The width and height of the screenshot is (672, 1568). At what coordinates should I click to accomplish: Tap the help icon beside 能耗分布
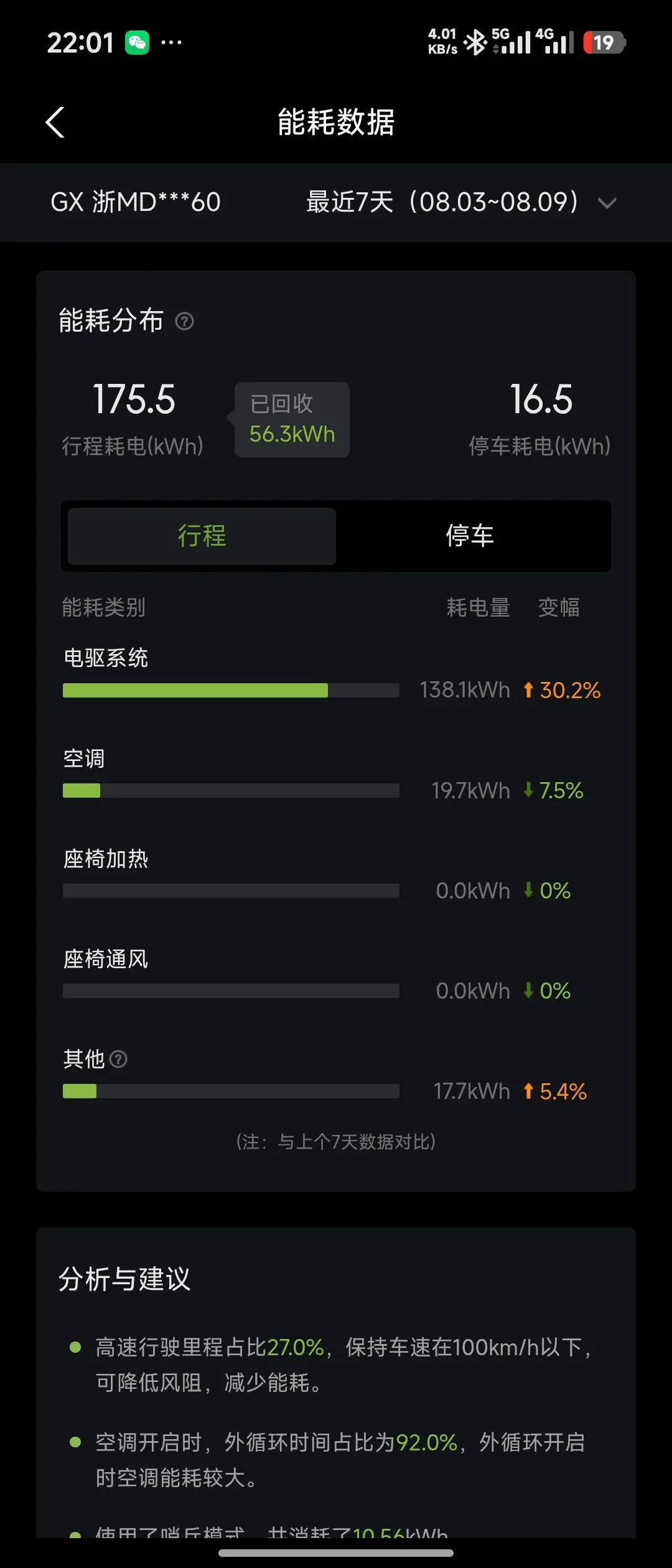point(184,322)
